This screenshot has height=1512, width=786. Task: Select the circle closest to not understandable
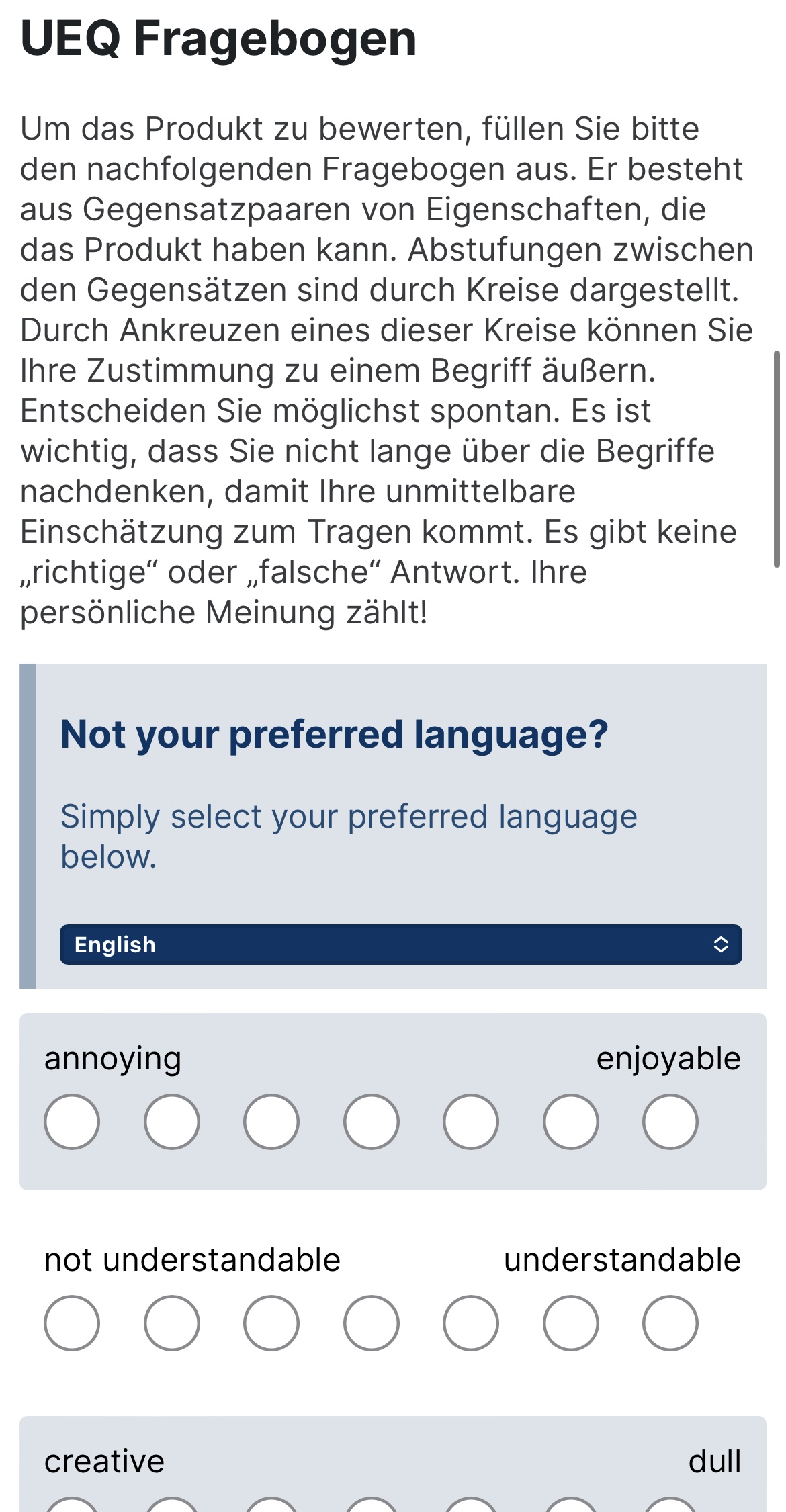pos(72,1323)
